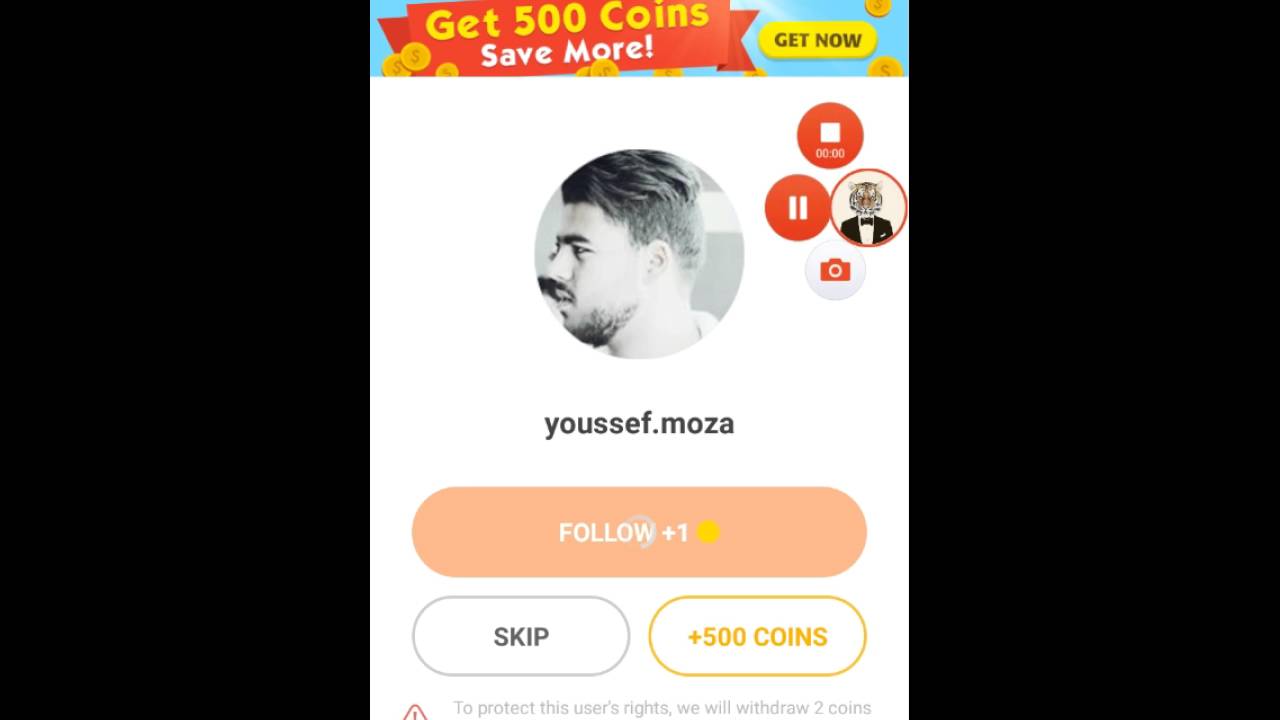Screen dimensions: 1280x720
Task: Take a screenshot with camera icon
Action: point(835,270)
